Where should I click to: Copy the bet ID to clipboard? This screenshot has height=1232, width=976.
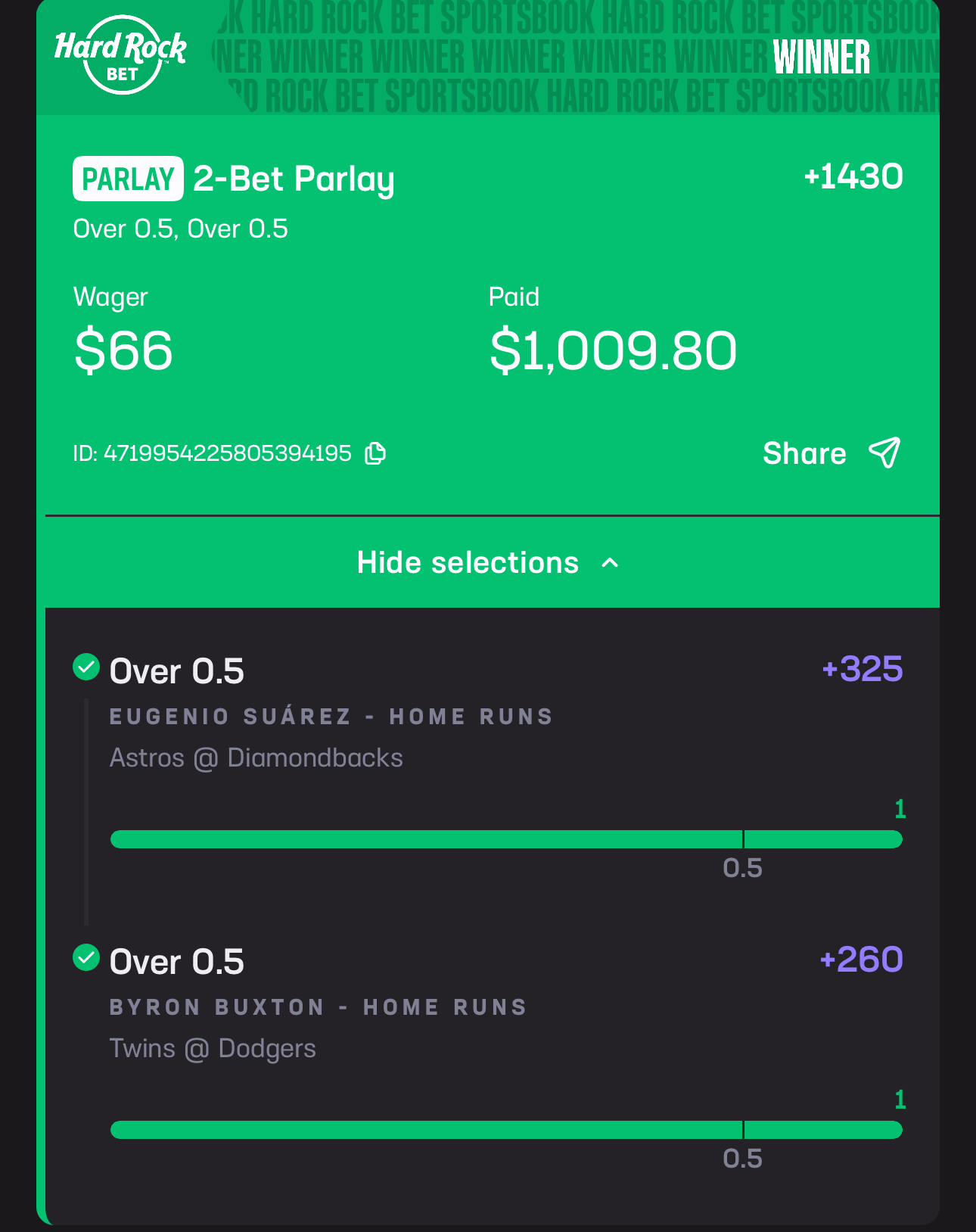pyautogui.click(x=375, y=453)
